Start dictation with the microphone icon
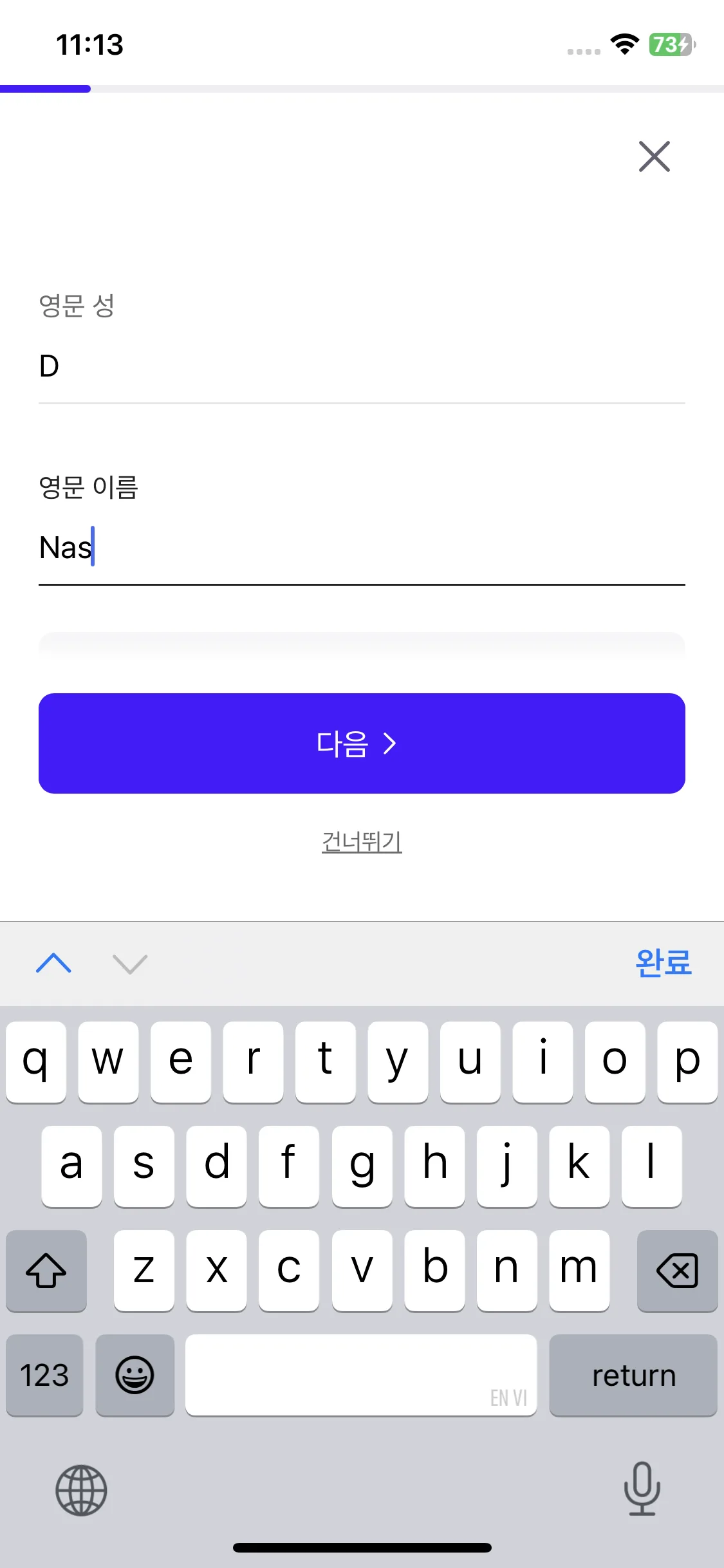The height and width of the screenshot is (1568, 724). tap(642, 1489)
